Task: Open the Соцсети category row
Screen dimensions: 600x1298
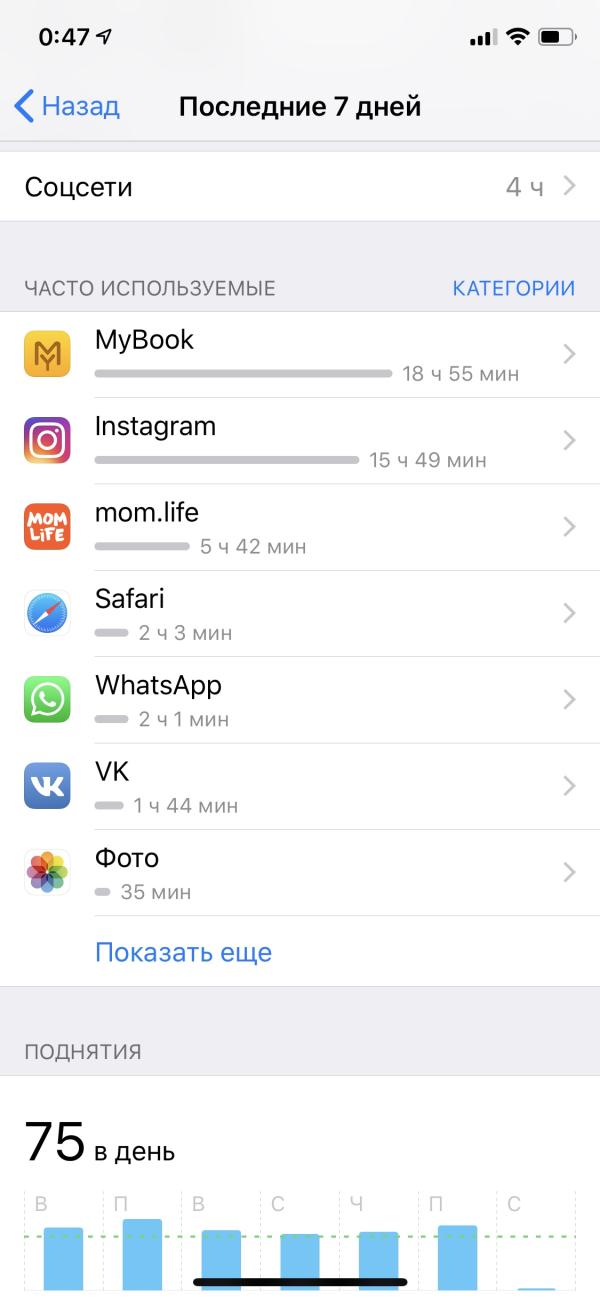Action: click(300, 187)
